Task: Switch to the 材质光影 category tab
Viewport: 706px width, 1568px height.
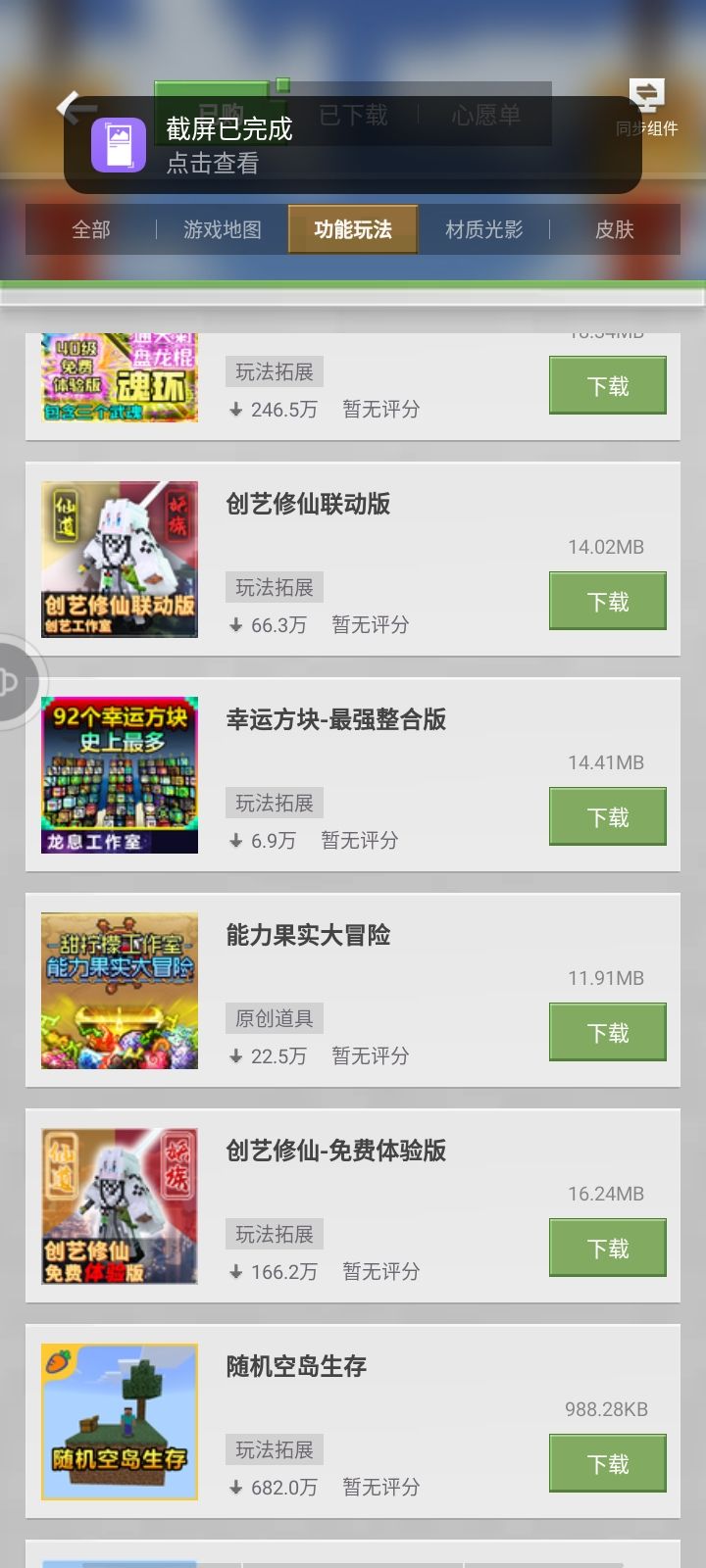Action: click(484, 229)
